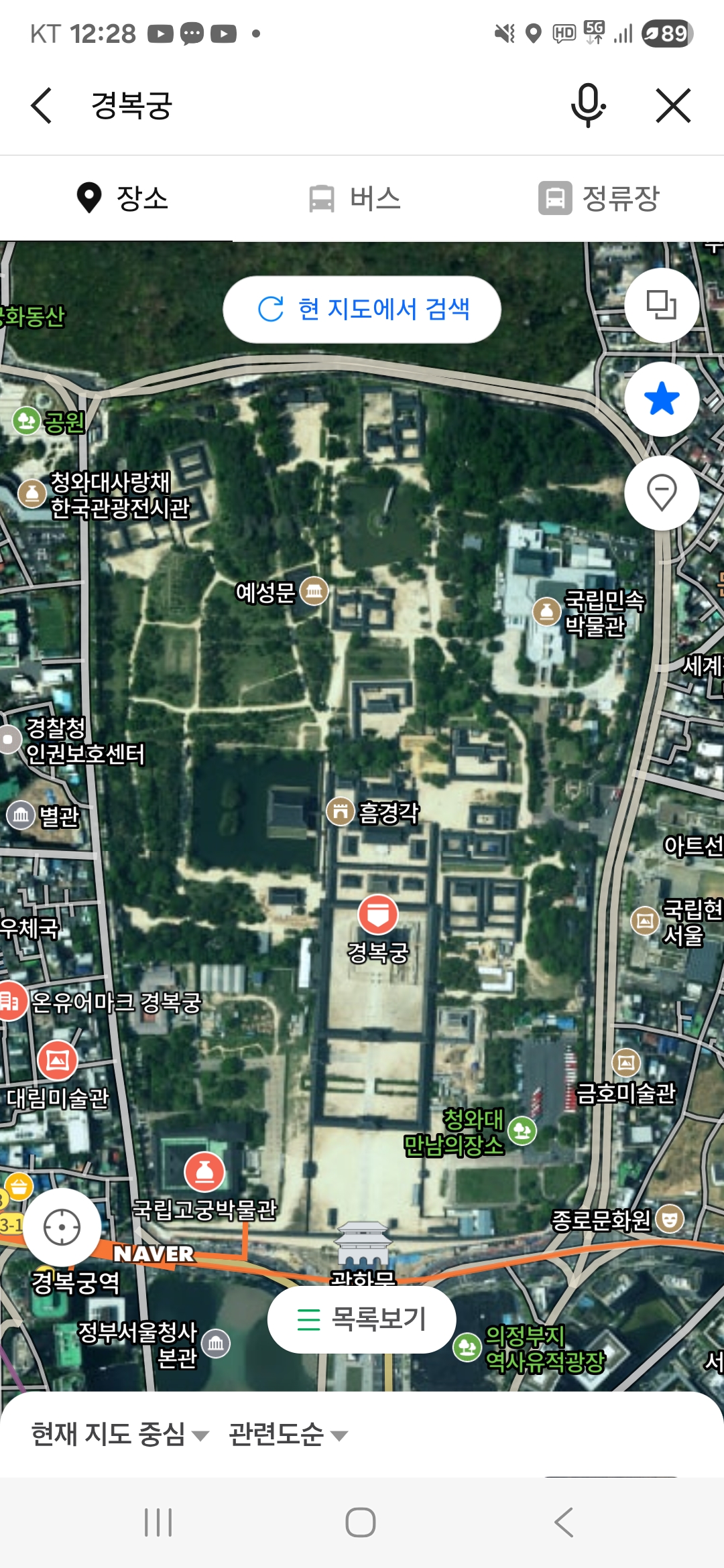Start voice search with the microphone

click(588, 106)
